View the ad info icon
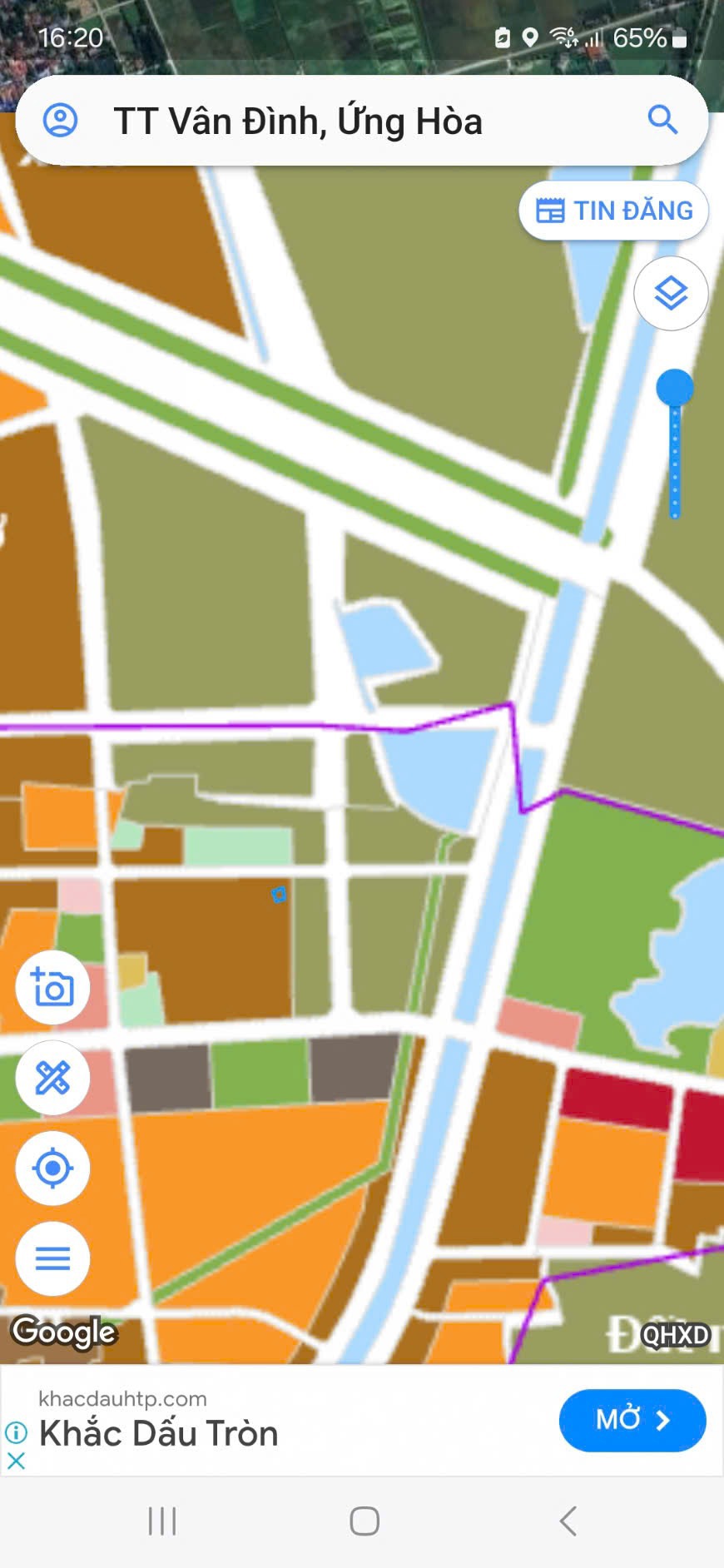724x1568 pixels. click(x=16, y=1432)
